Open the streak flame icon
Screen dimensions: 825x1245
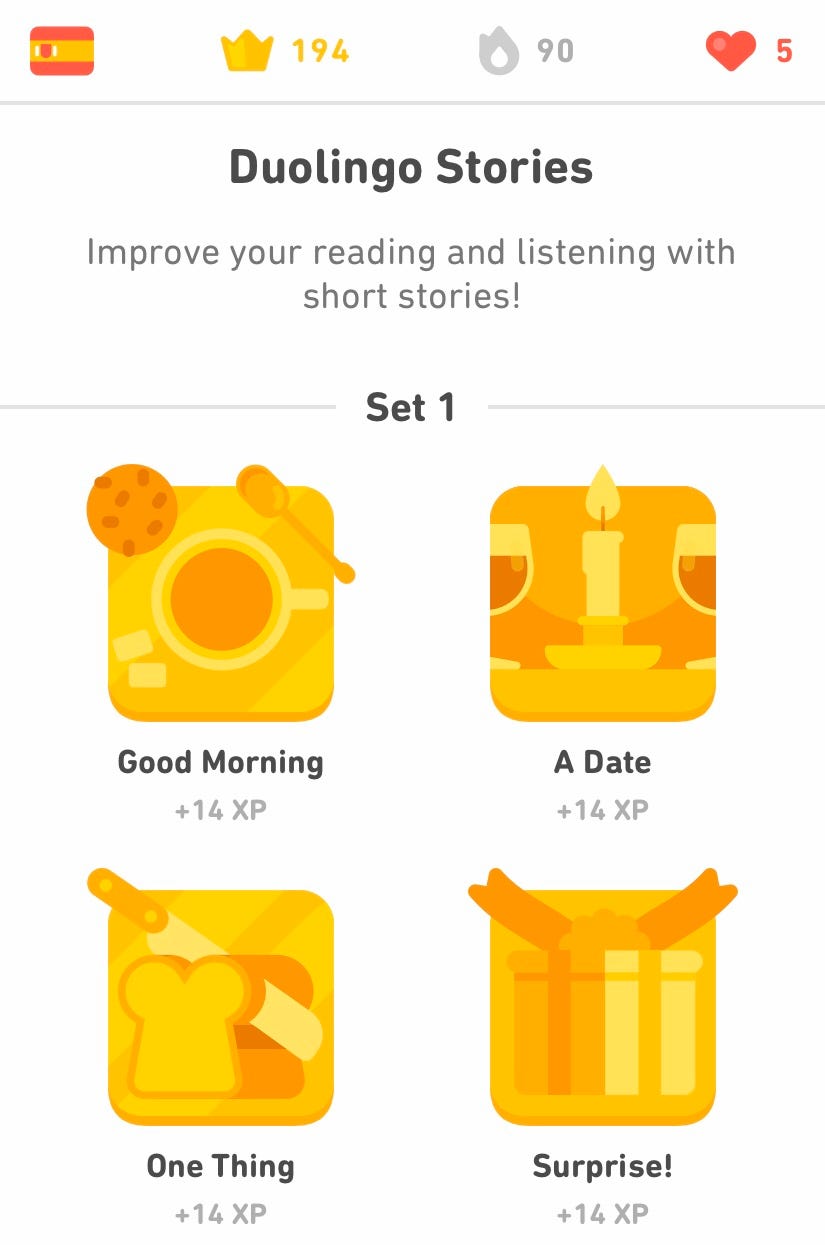(499, 51)
